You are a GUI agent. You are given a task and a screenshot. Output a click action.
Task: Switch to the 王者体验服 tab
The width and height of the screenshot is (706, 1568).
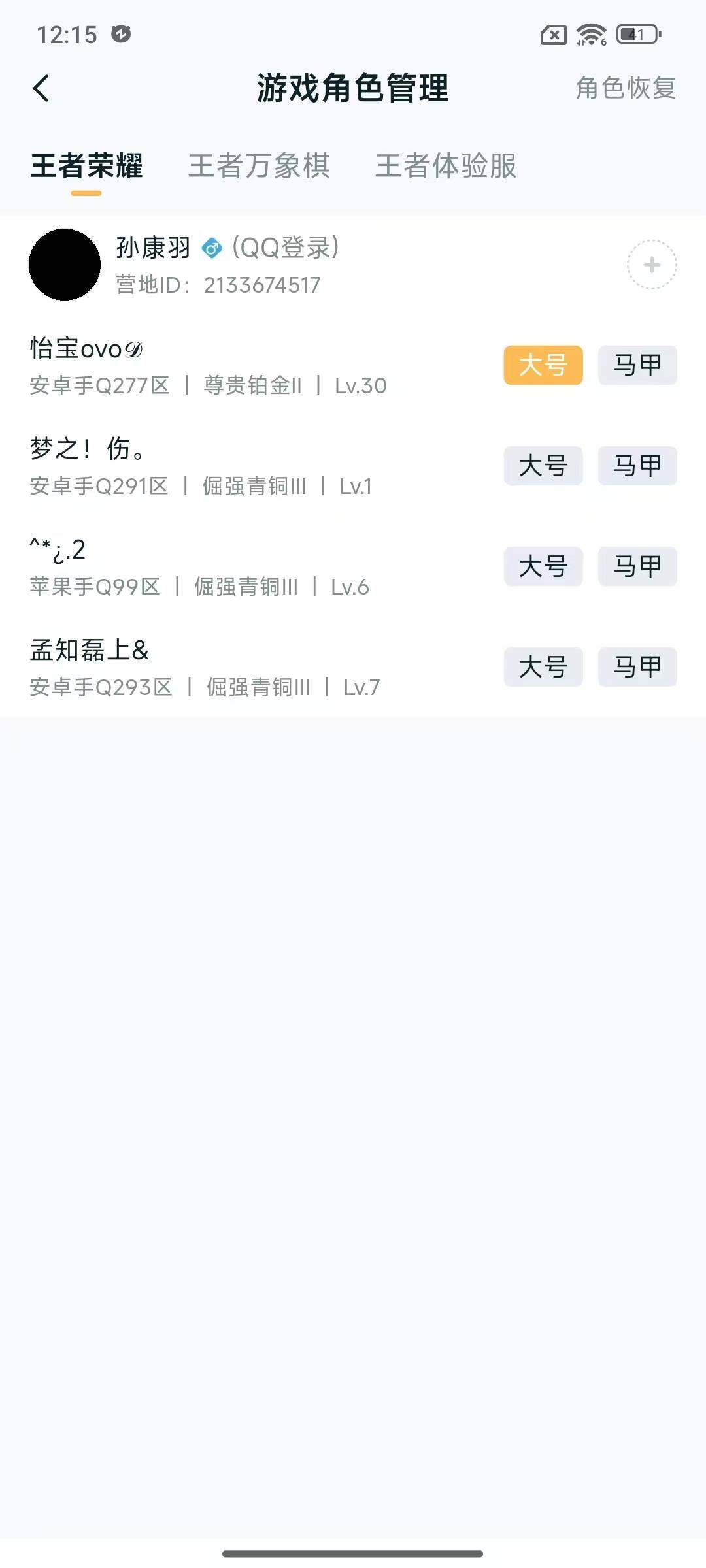point(445,168)
